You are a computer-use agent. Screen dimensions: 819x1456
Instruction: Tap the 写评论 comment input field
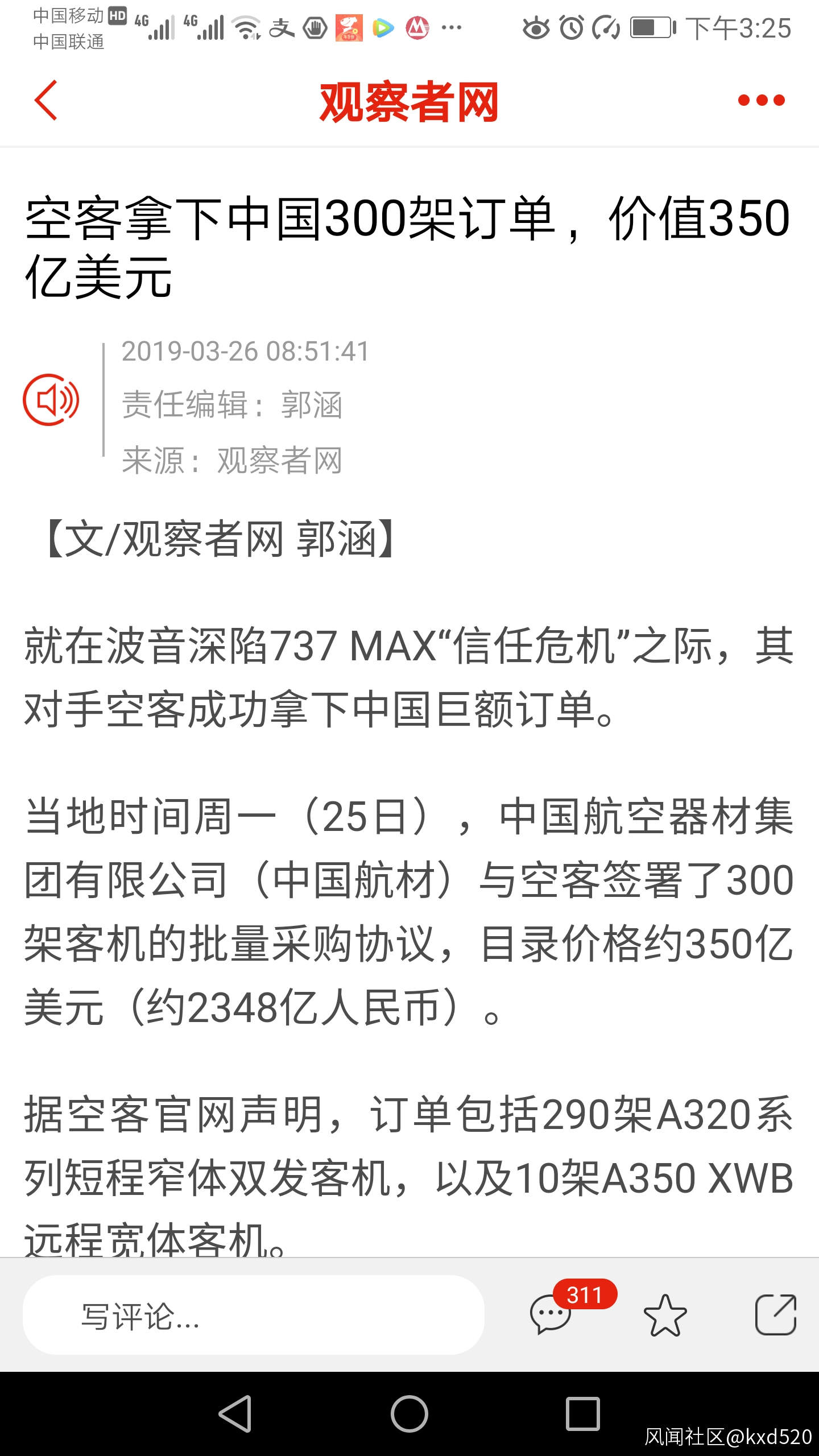(254, 1315)
